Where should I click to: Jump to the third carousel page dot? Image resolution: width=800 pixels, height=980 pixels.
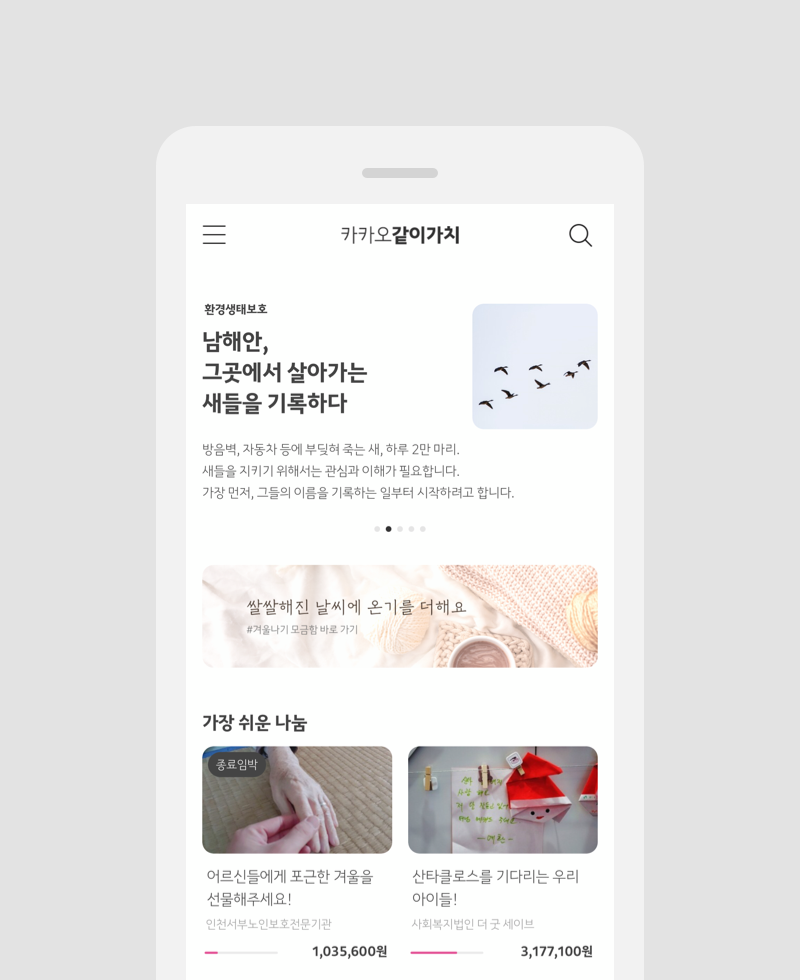(x=400, y=529)
